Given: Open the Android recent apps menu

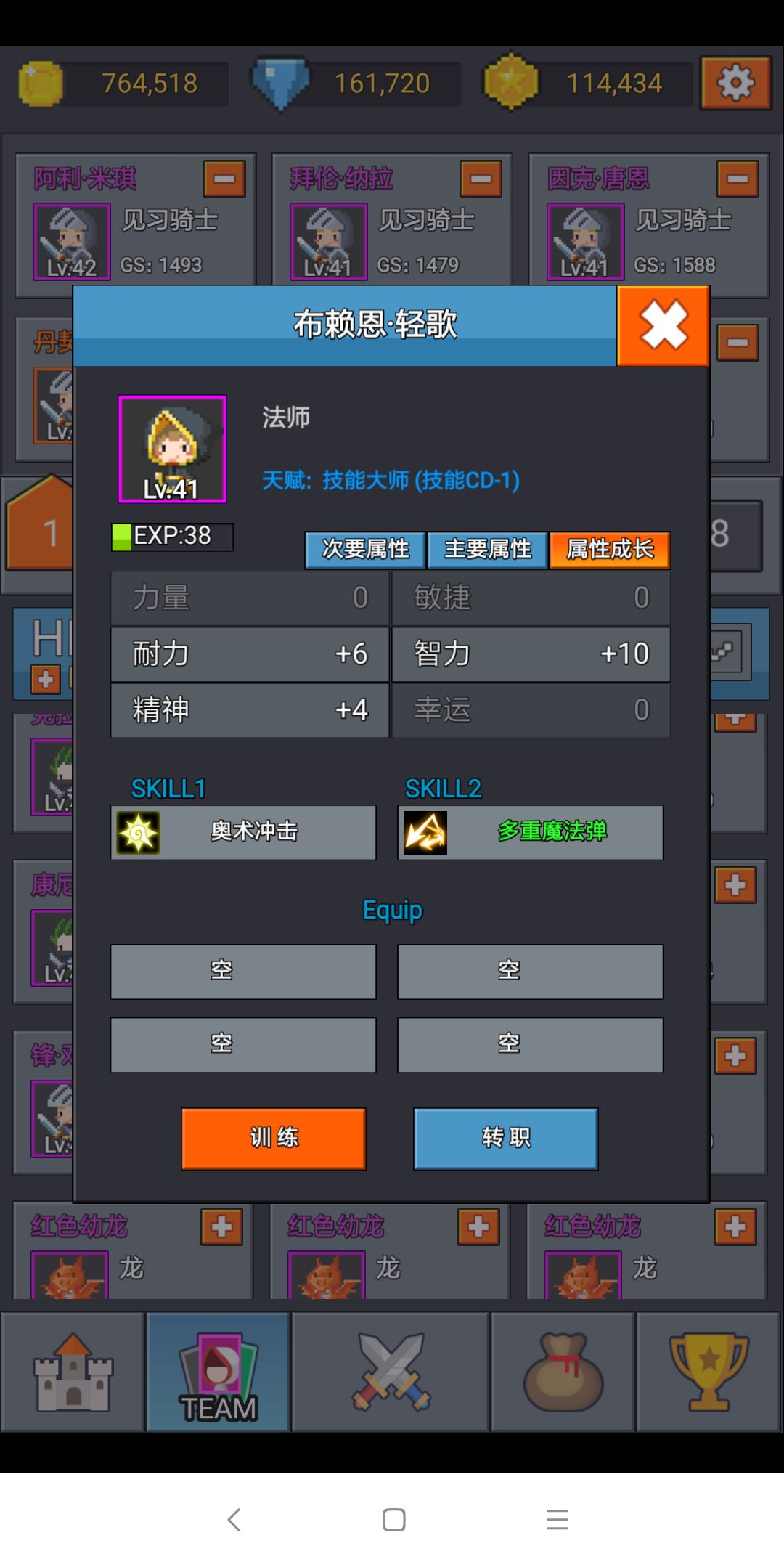Looking at the screenshot, I should point(557,1520).
